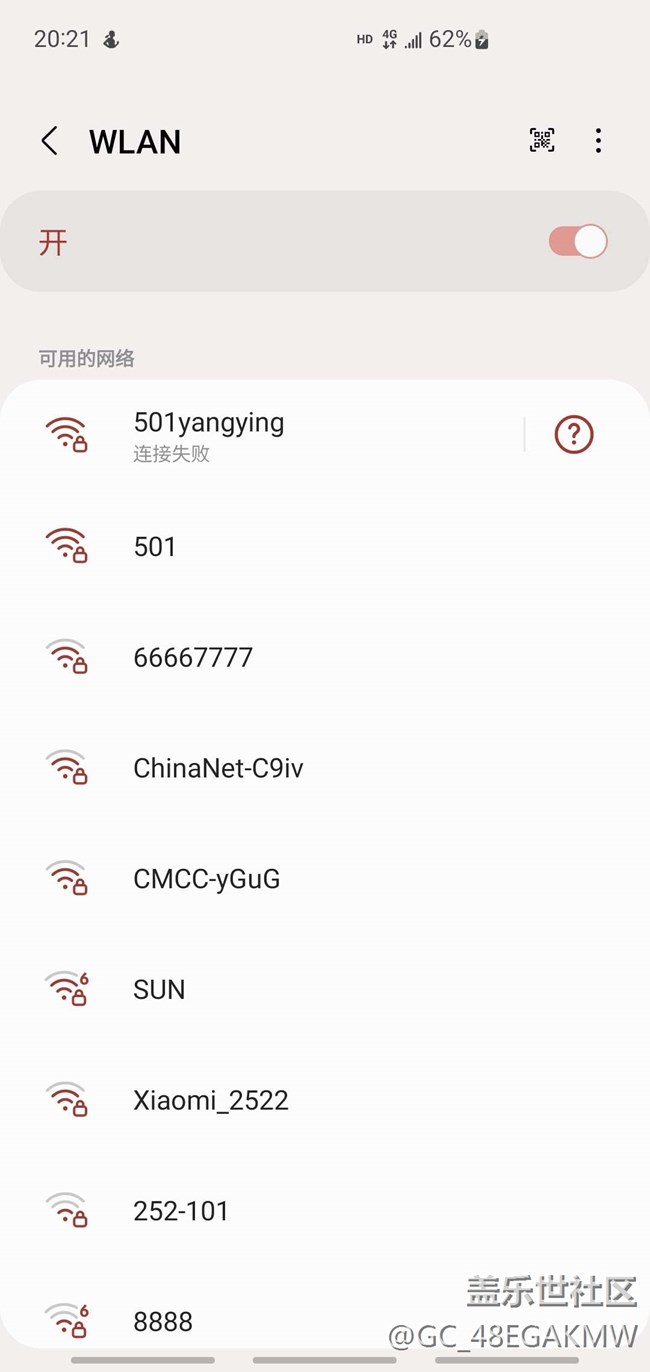Tap the help icon beside 501yangying
Viewport: 650px width, 1372px height.
pos(574,434)
